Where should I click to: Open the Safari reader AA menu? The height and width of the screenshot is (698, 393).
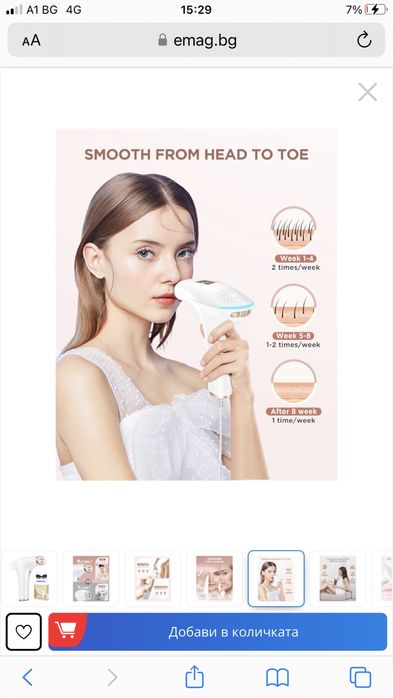tap(31, 41)
